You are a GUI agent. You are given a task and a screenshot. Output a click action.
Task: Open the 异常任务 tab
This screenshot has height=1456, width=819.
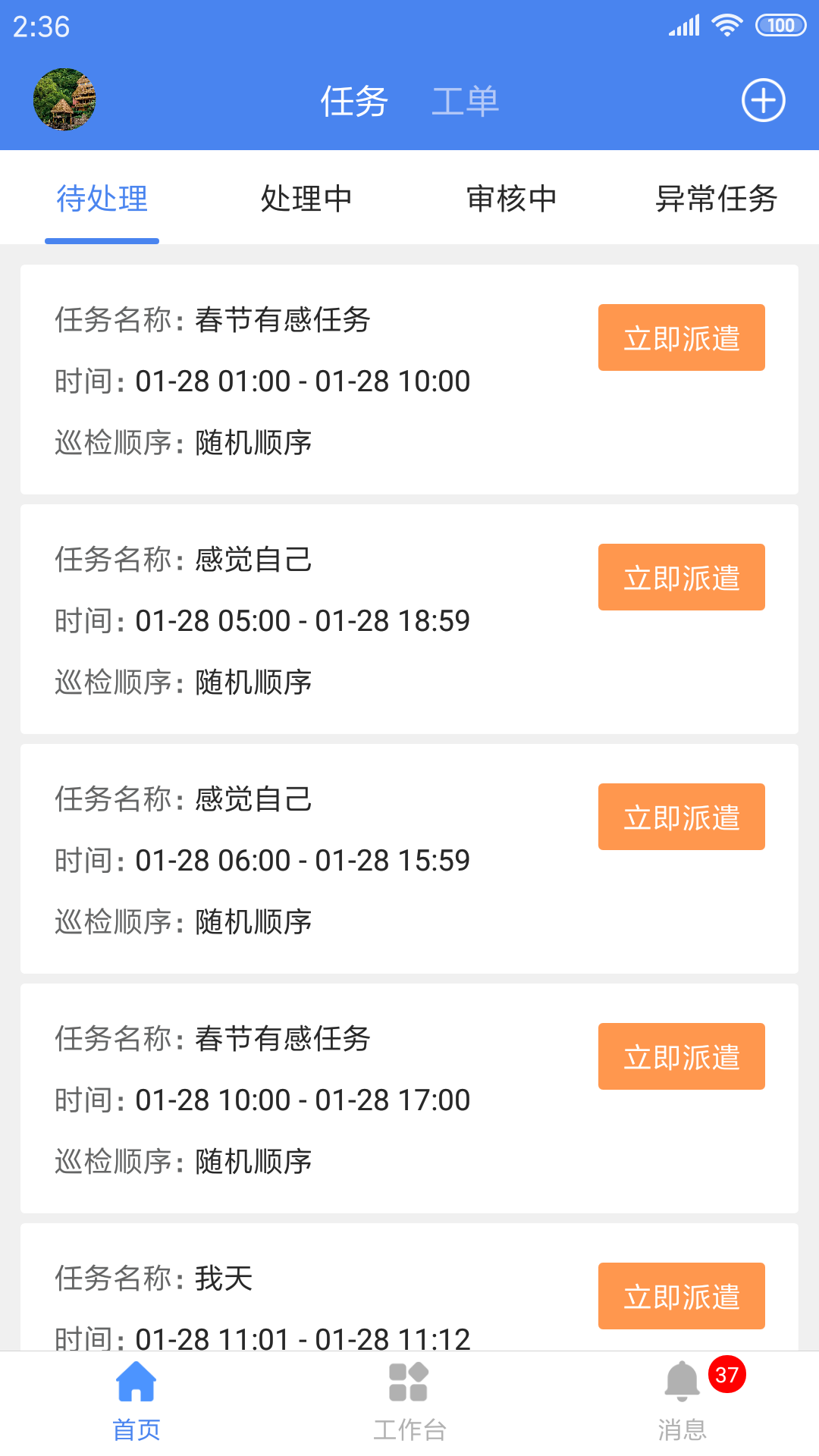click(716, 199)
